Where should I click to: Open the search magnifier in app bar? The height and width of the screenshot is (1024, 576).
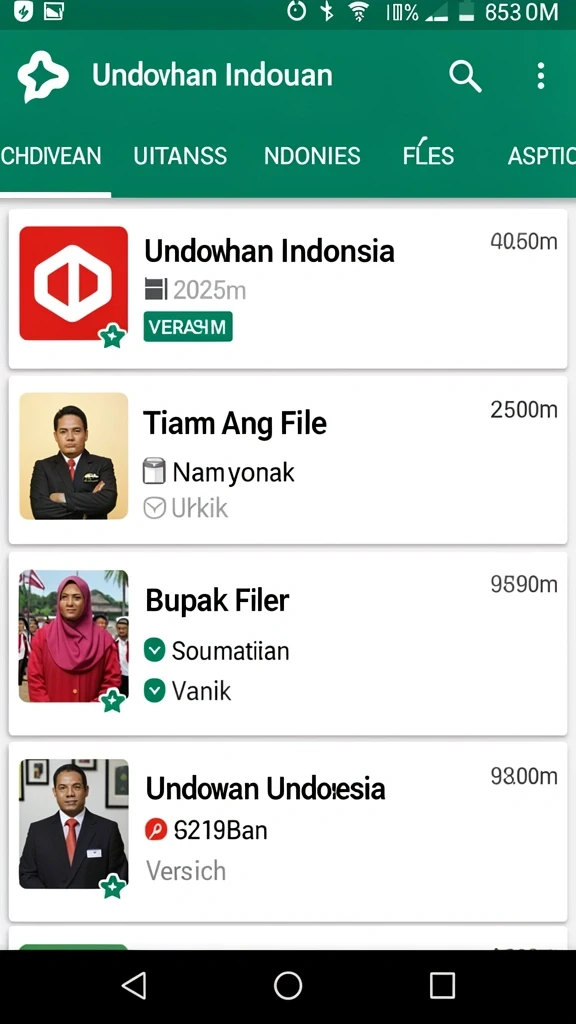click(465, 76)
